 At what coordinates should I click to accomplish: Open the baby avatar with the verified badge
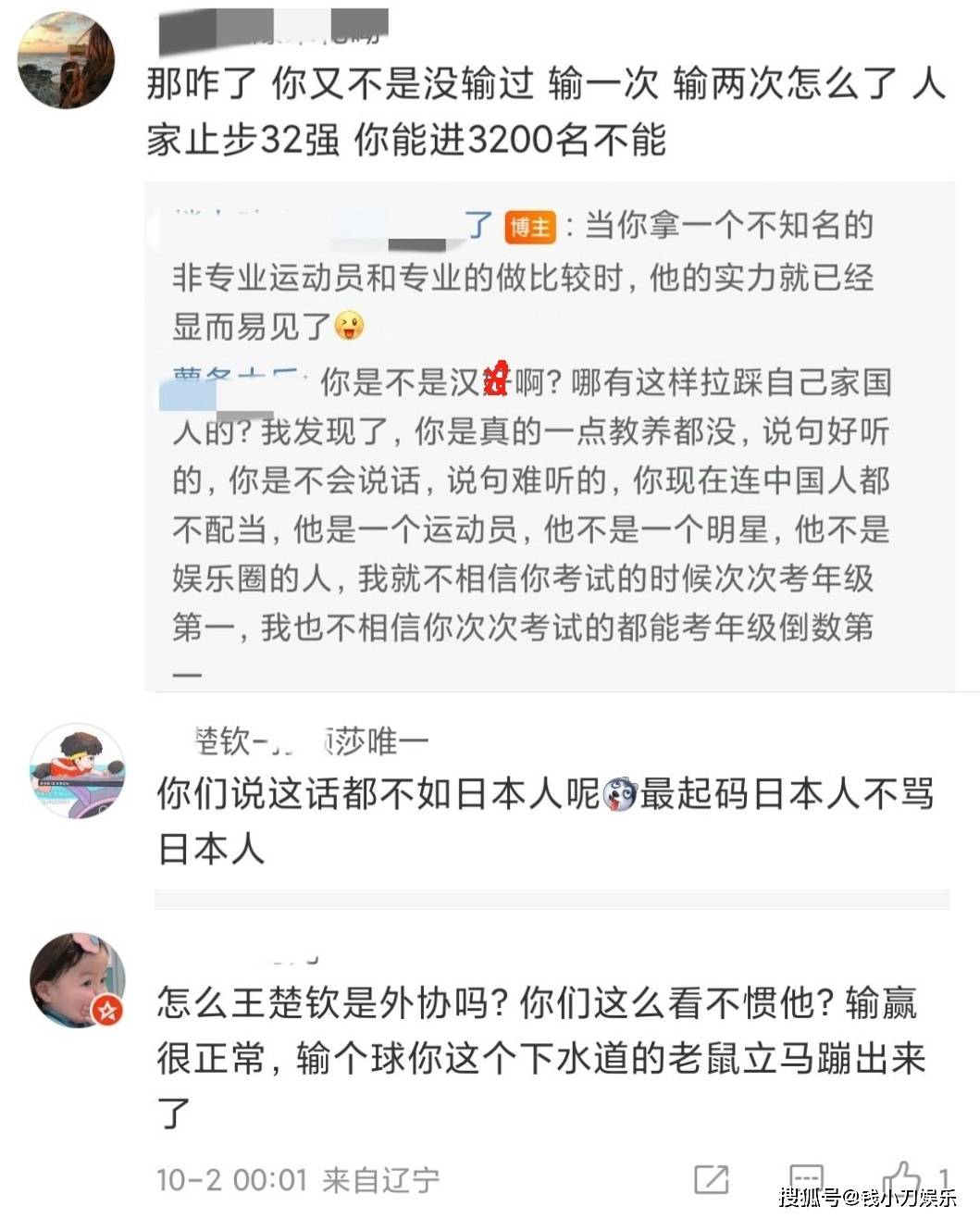click(x=77, y=980)
